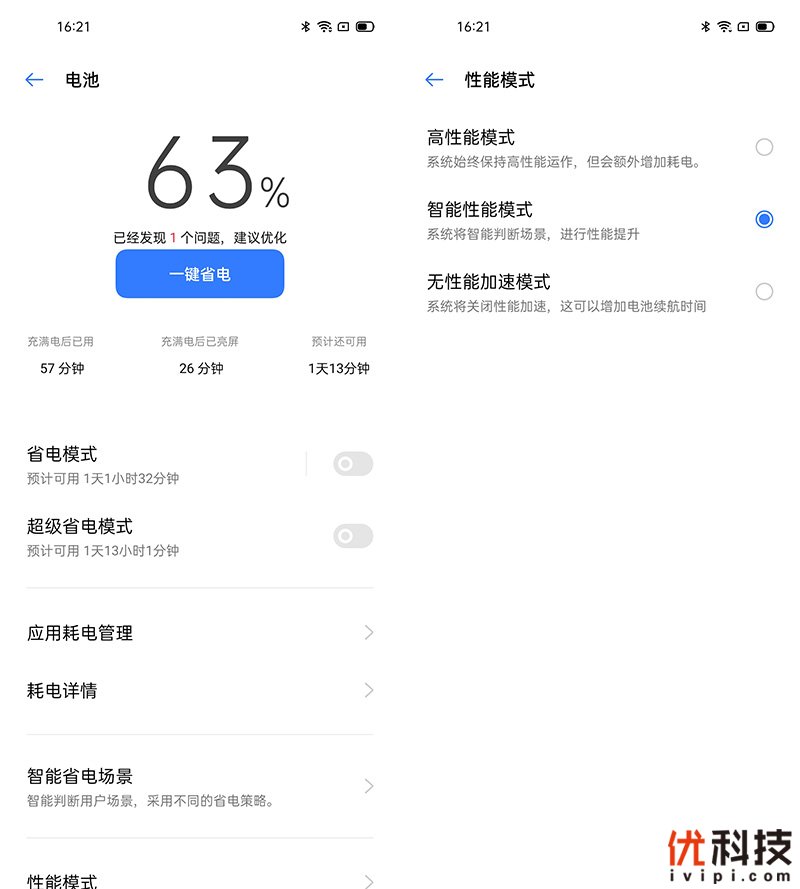Open 应用耗电管理
800x889 pixels.
click(200, 633)
